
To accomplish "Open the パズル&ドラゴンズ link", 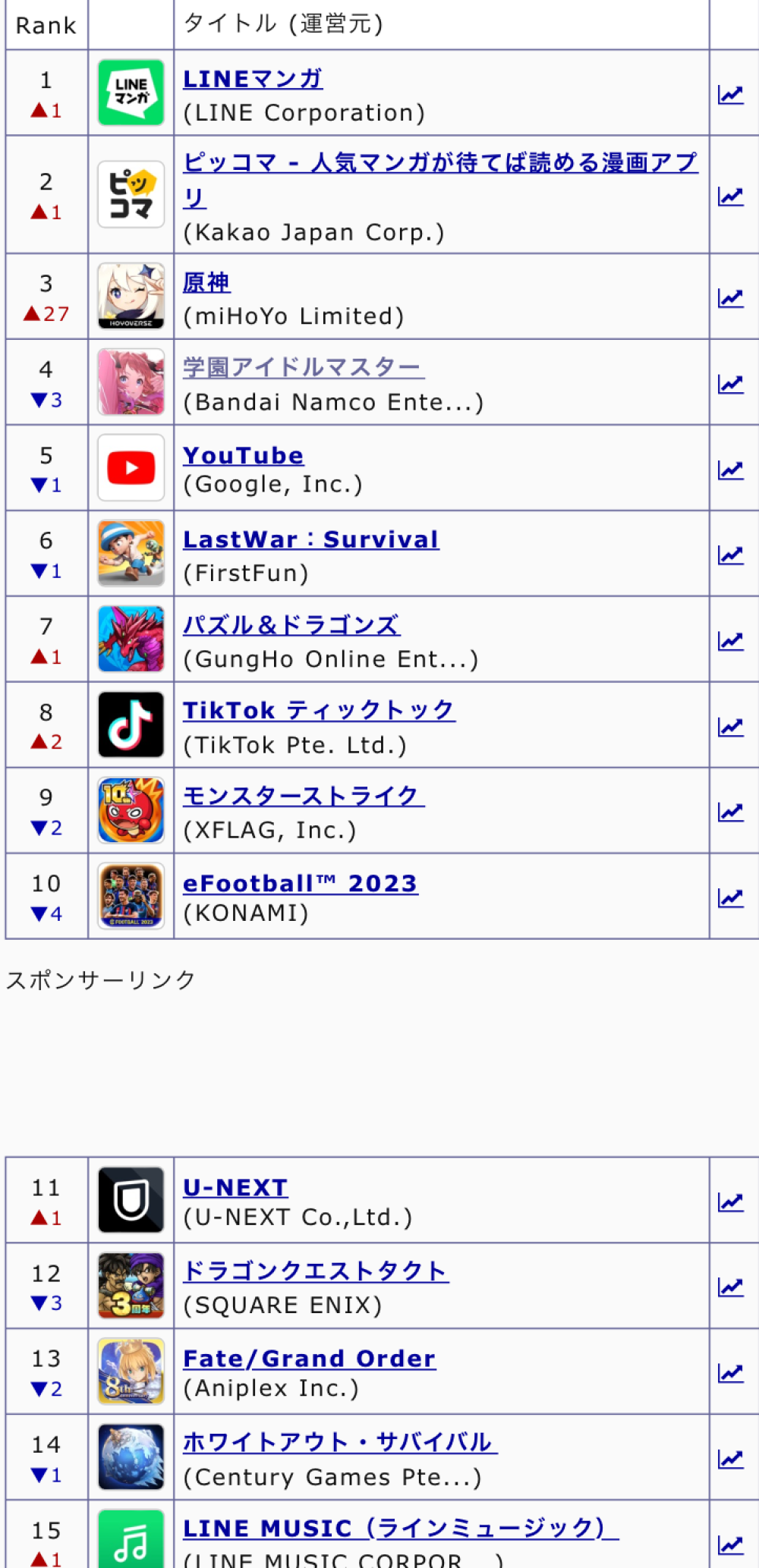I will pyautogui.click(x=291, y=625).
